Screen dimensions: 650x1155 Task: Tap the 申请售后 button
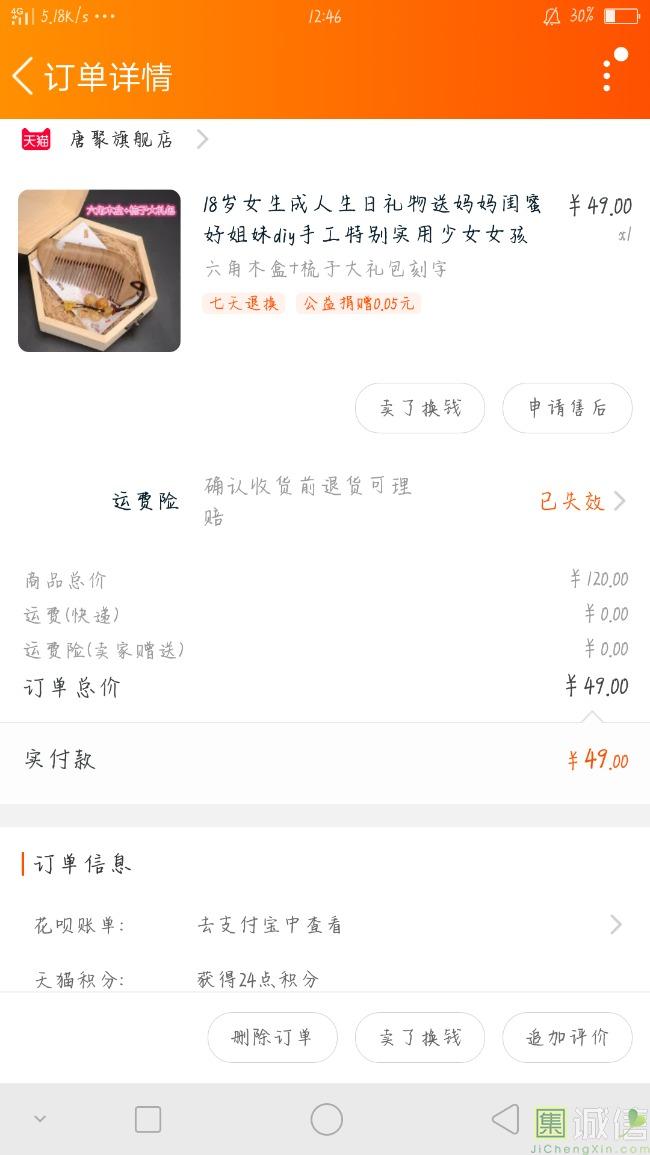point(567,408)
